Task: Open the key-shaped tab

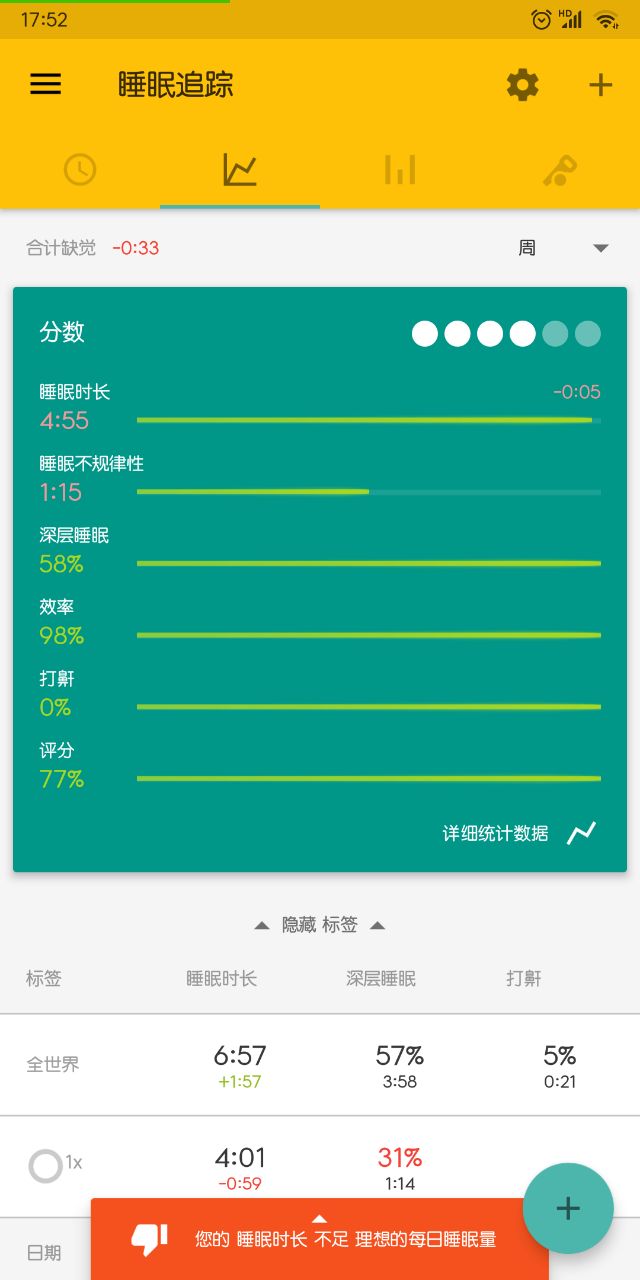Action: pos(560,170)
